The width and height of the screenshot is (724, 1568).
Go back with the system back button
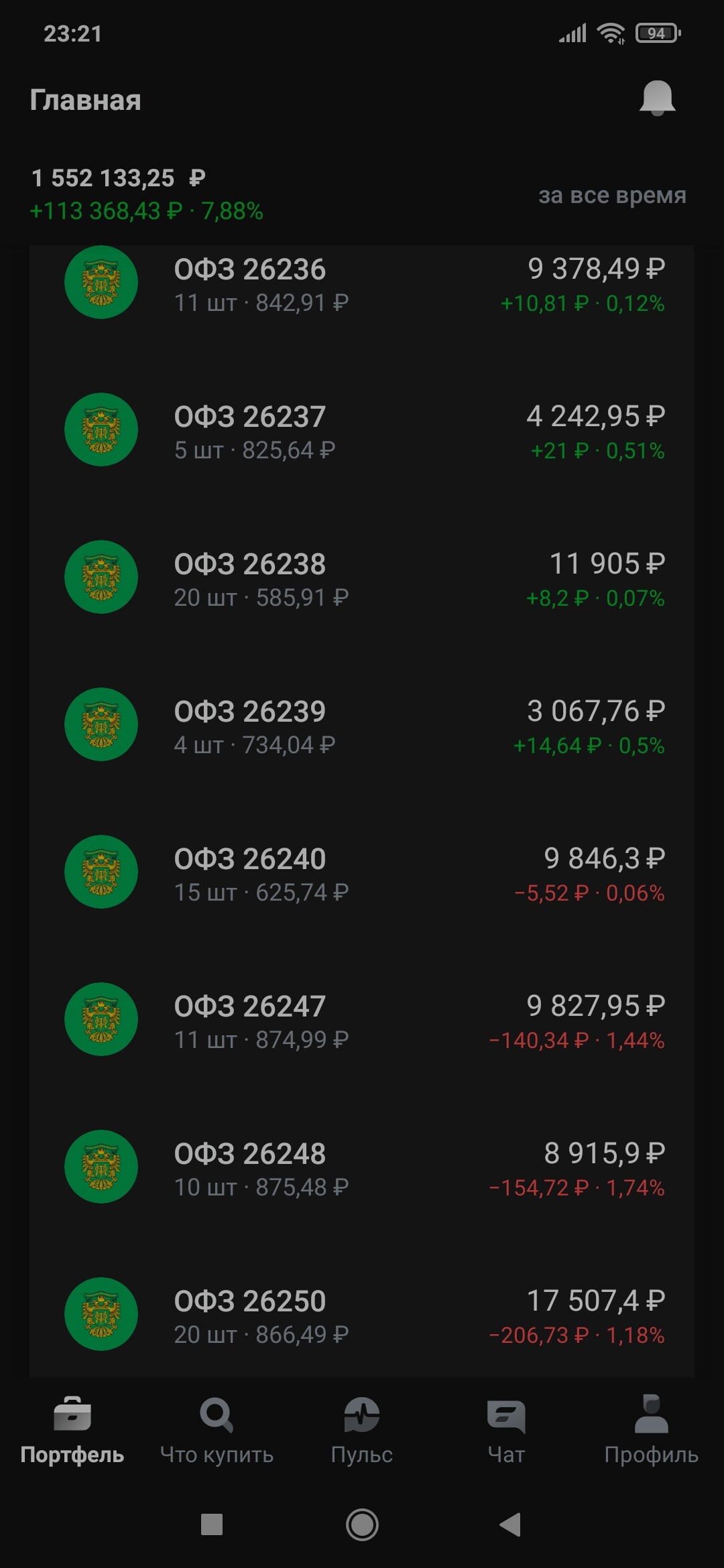click(x=510, y=1524)
